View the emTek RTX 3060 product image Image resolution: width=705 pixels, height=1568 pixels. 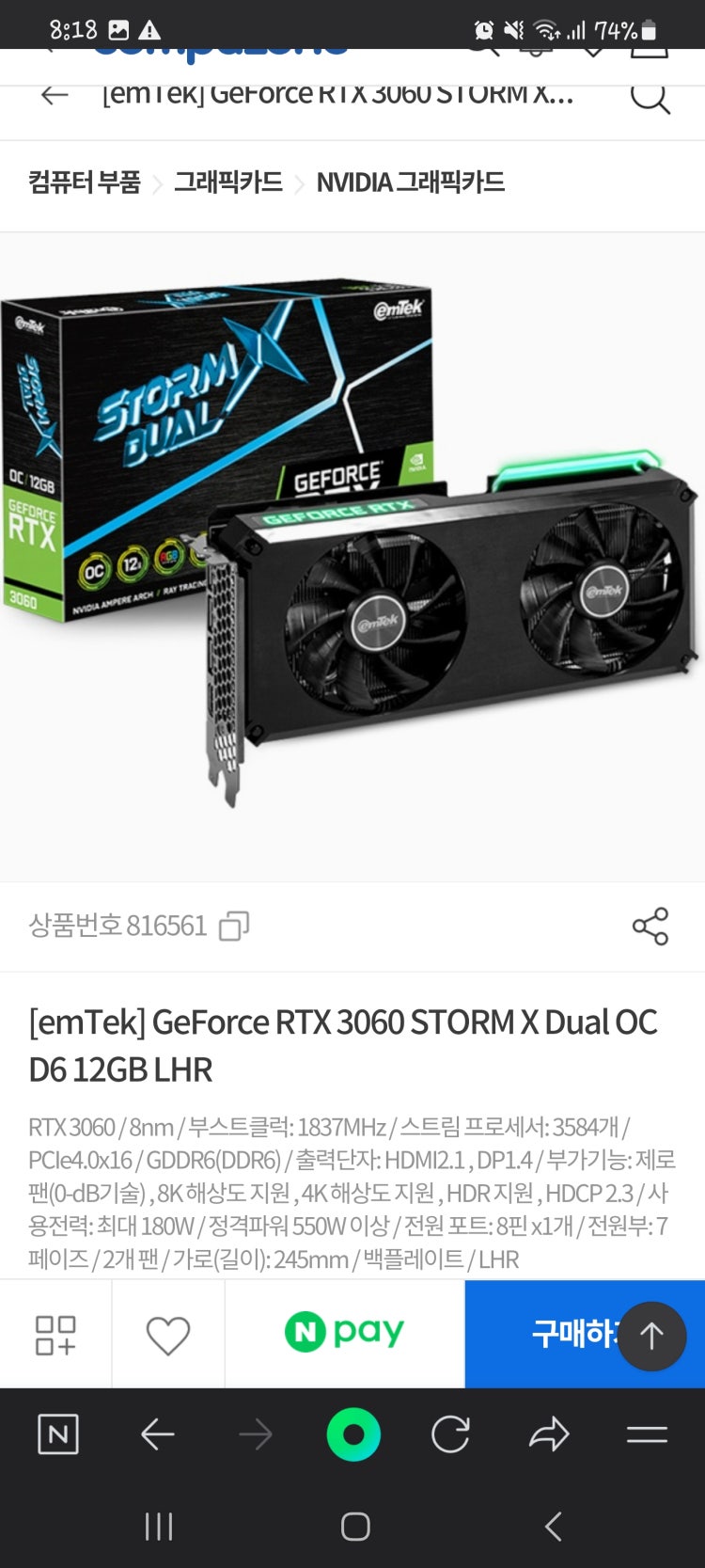[352, 555]
